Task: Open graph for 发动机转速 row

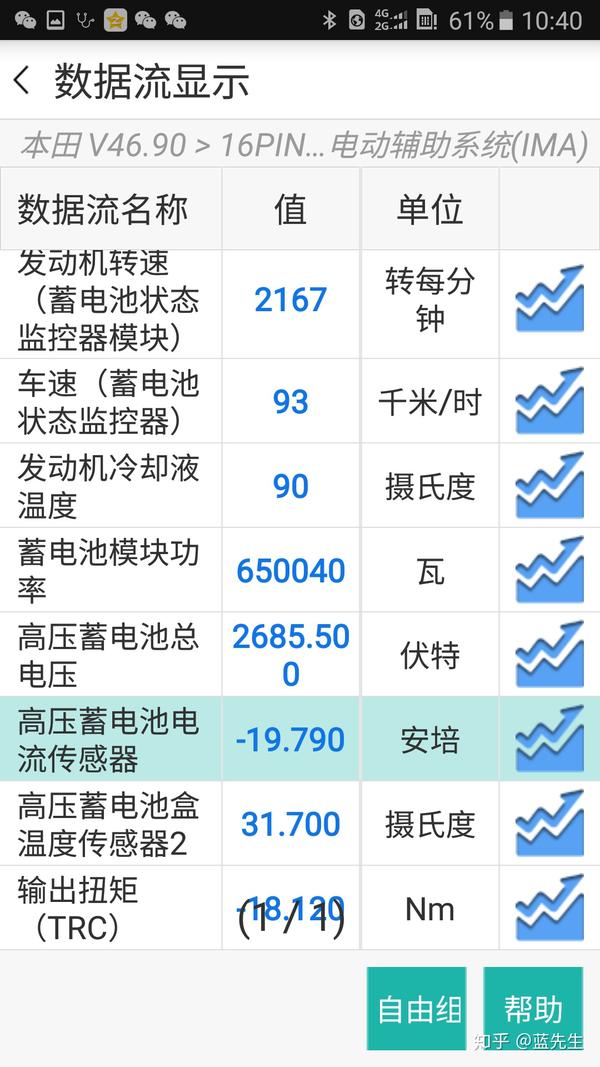Action: tap(550, 299)
